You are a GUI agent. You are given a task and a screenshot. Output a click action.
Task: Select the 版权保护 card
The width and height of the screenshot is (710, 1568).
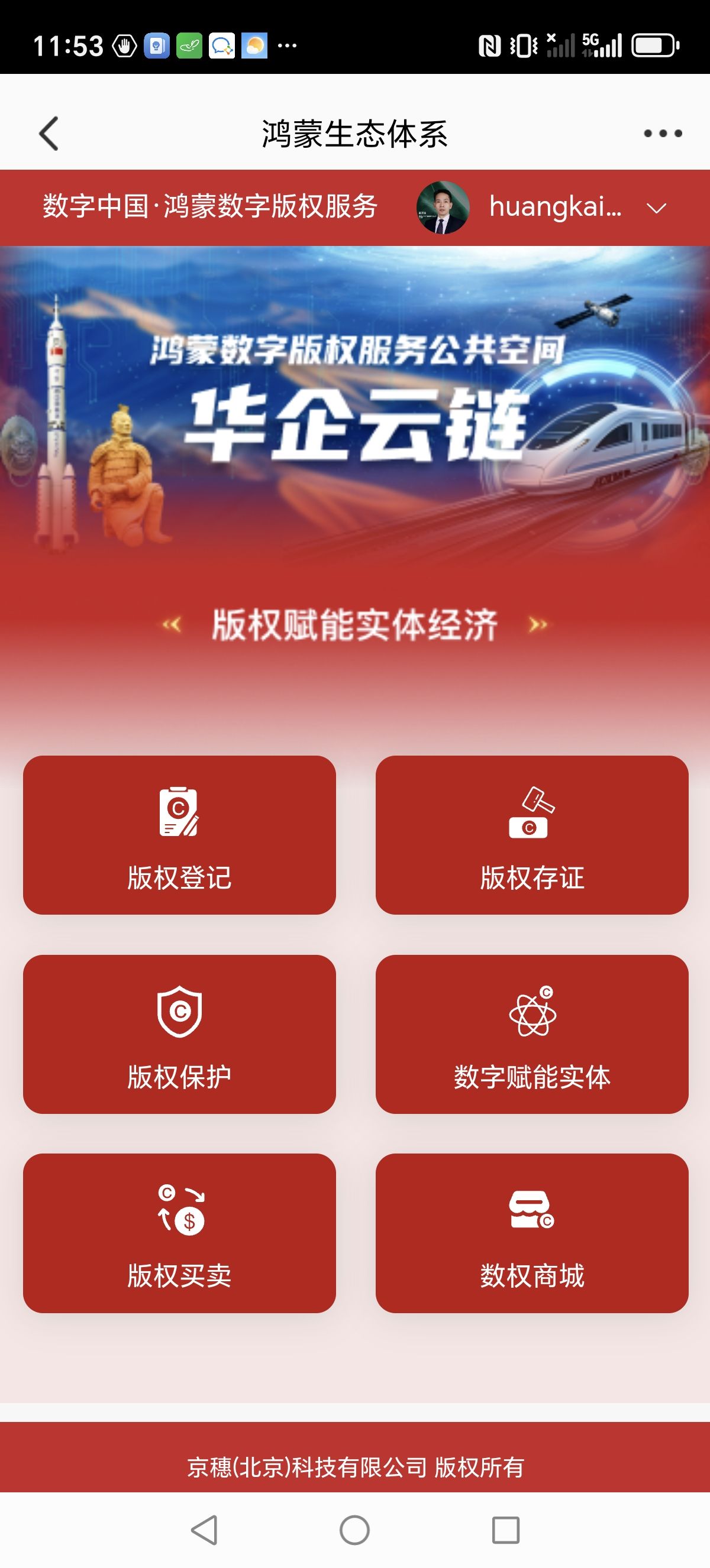point(179,1034)
